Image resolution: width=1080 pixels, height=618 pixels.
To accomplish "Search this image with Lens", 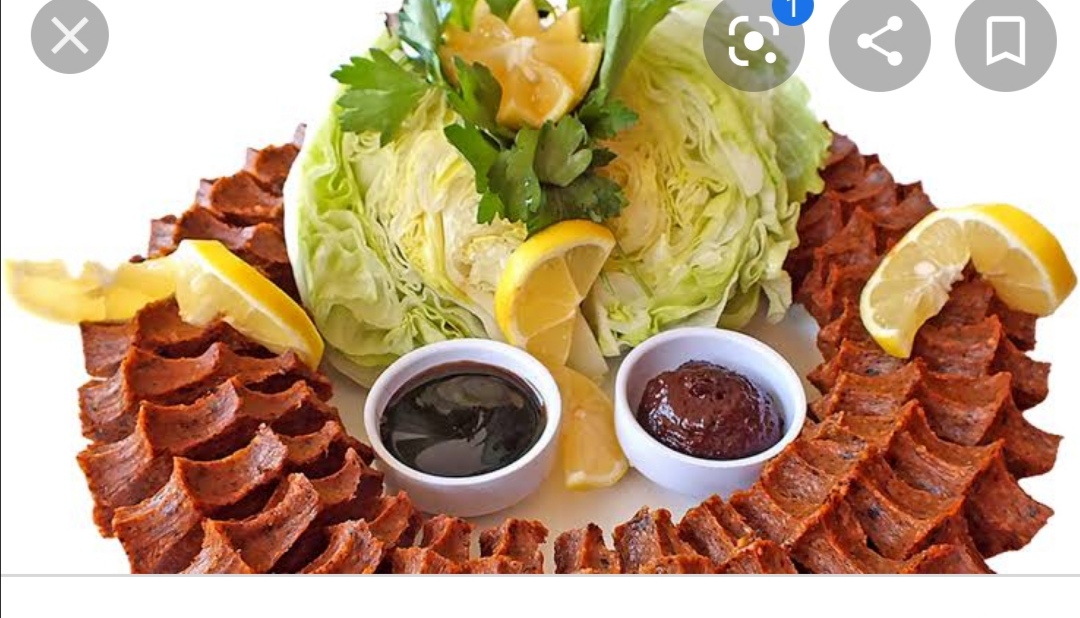I will 753,41.
